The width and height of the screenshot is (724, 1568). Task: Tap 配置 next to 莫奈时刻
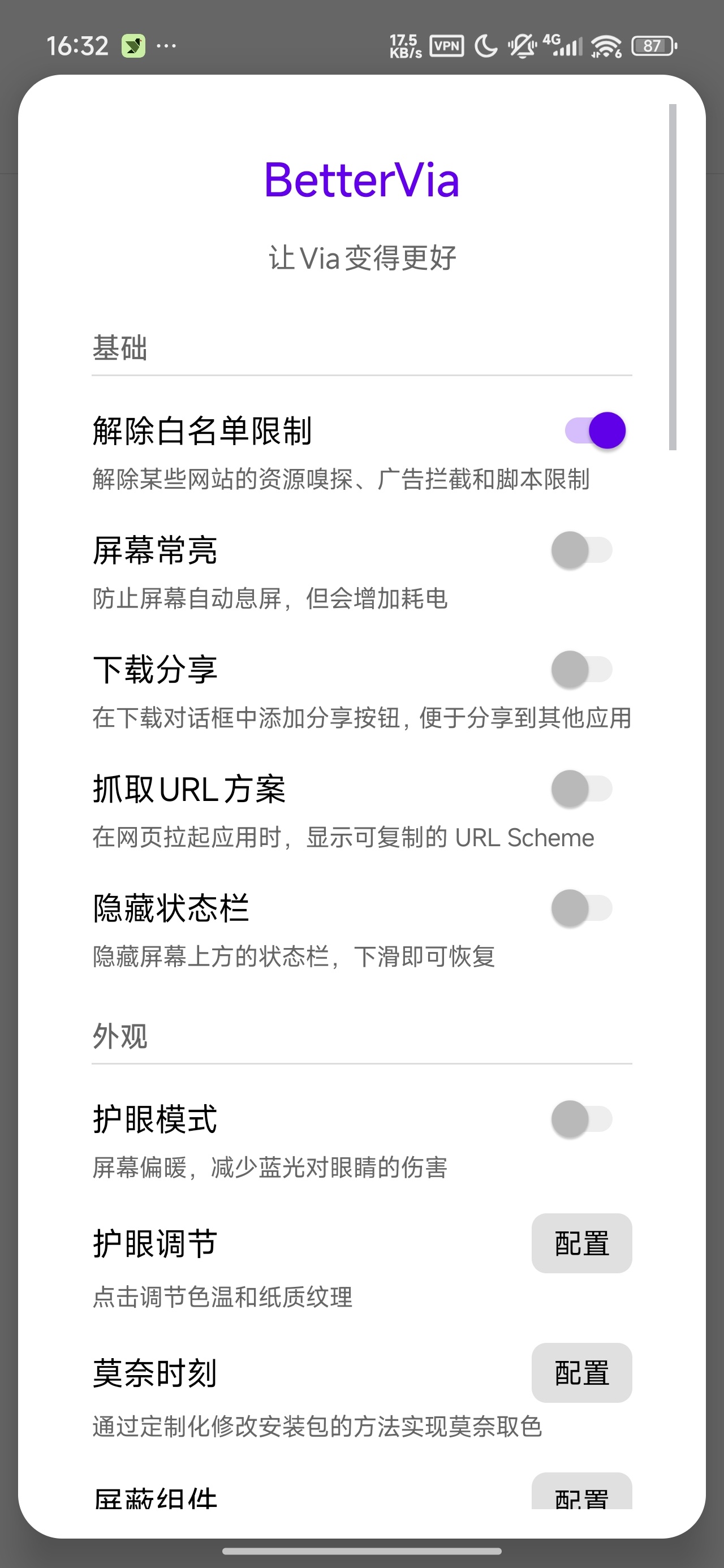(581, 1373)
